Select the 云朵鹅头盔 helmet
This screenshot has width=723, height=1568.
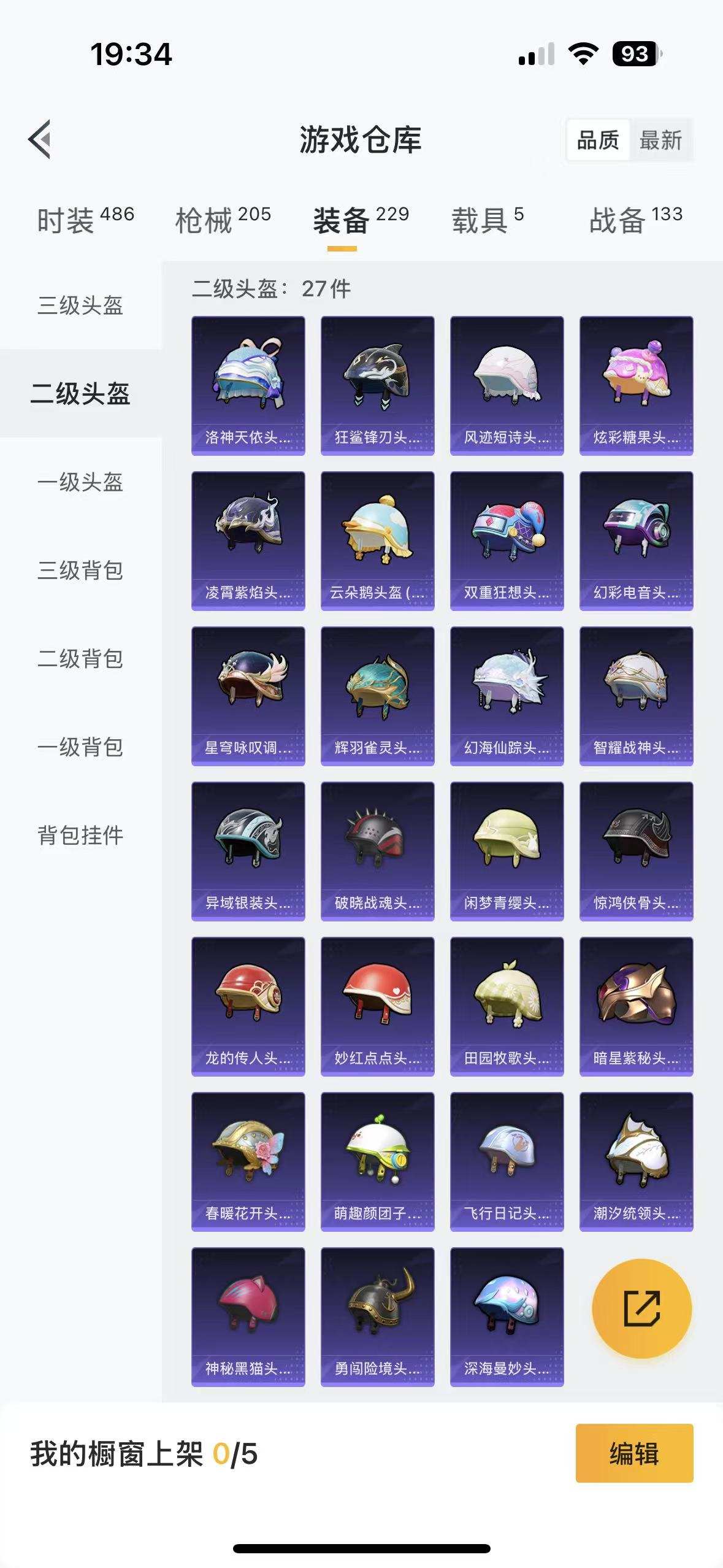coord(377,540)
